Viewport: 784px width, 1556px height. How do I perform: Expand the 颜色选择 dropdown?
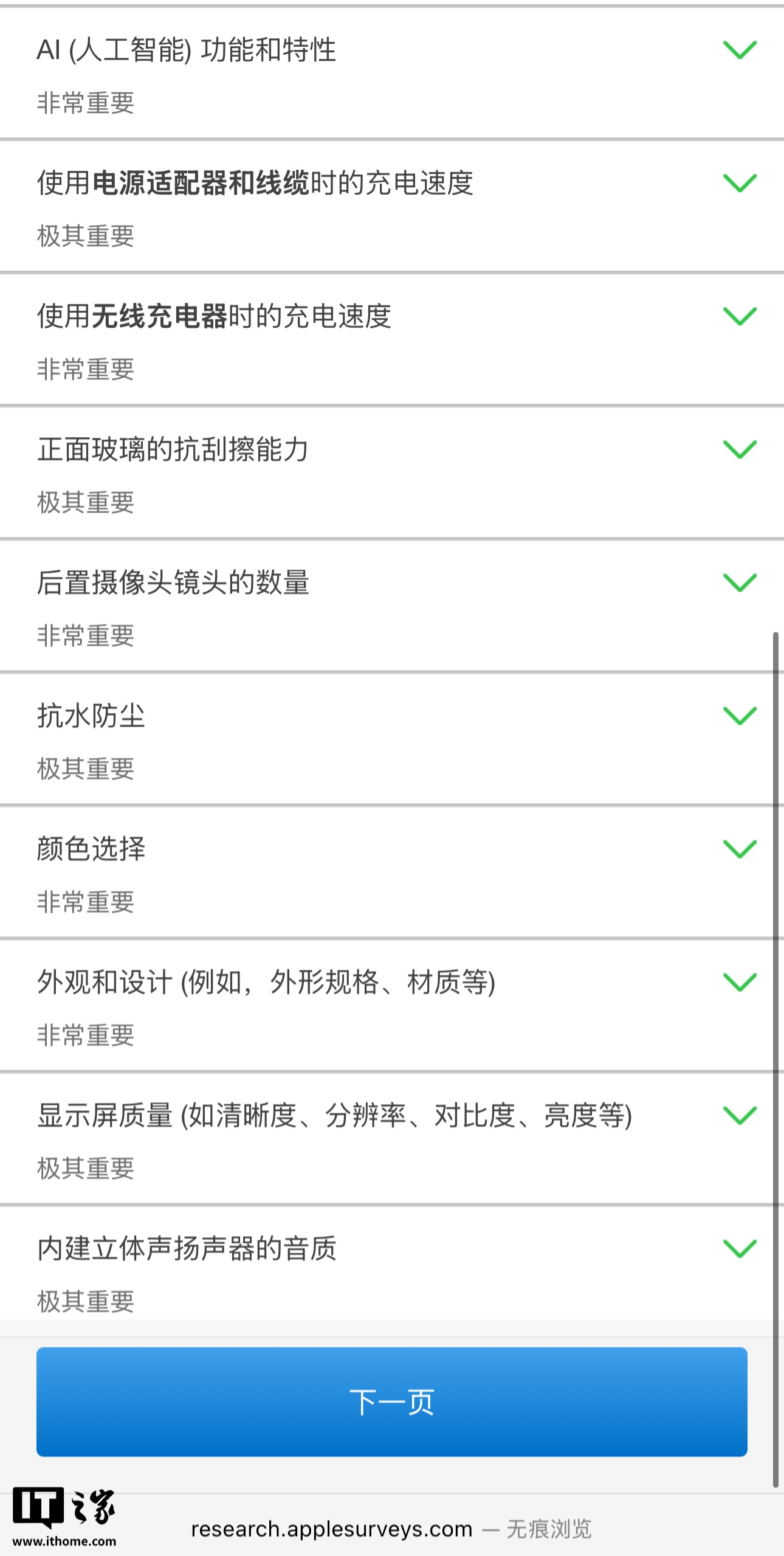pyautogui.click(x=739, y=849)
